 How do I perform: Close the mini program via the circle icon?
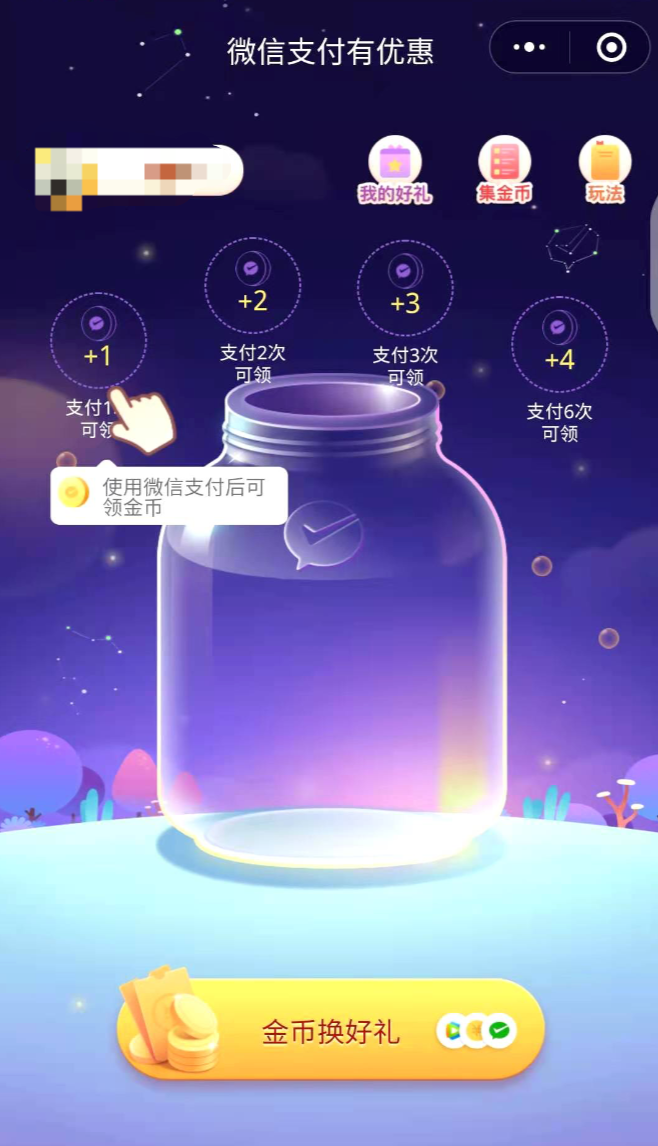click(610, 47)
